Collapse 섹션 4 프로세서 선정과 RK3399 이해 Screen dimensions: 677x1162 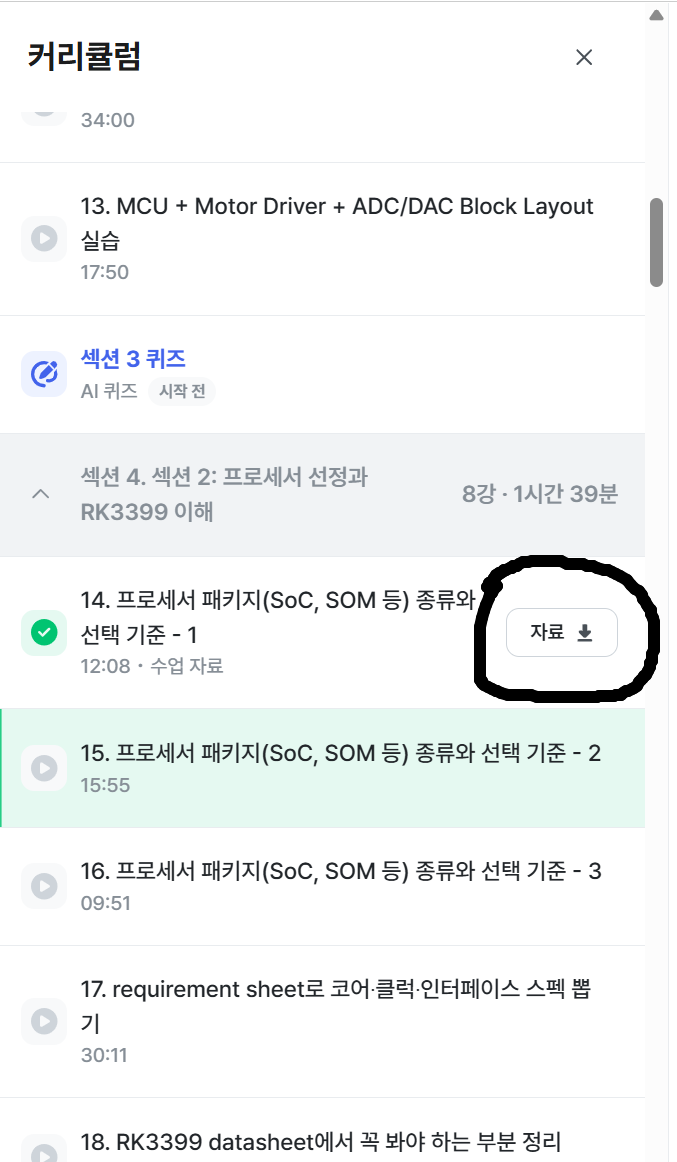(x=41, y=494)
